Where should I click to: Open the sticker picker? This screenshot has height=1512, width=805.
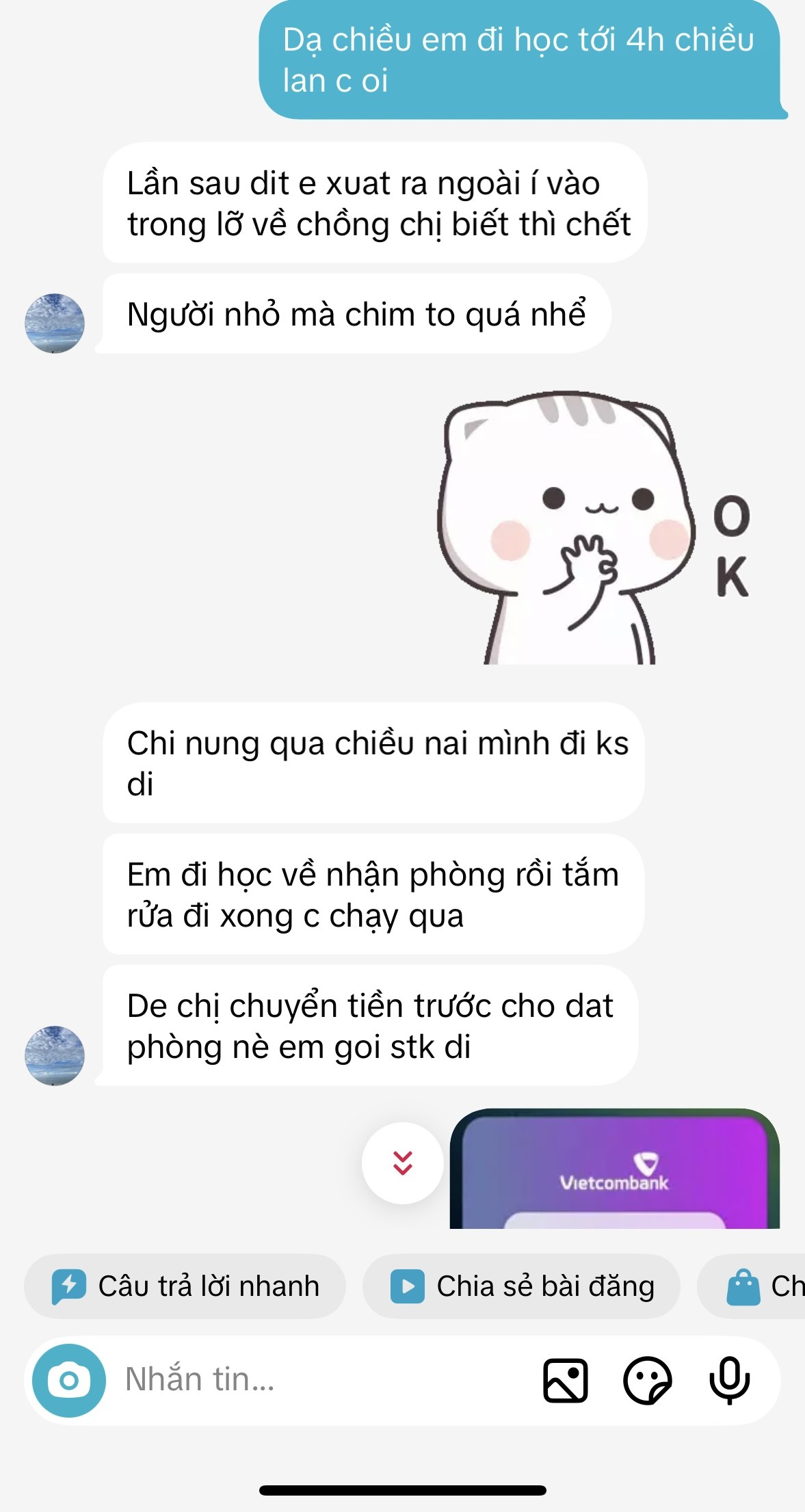tap(647, 1380)
